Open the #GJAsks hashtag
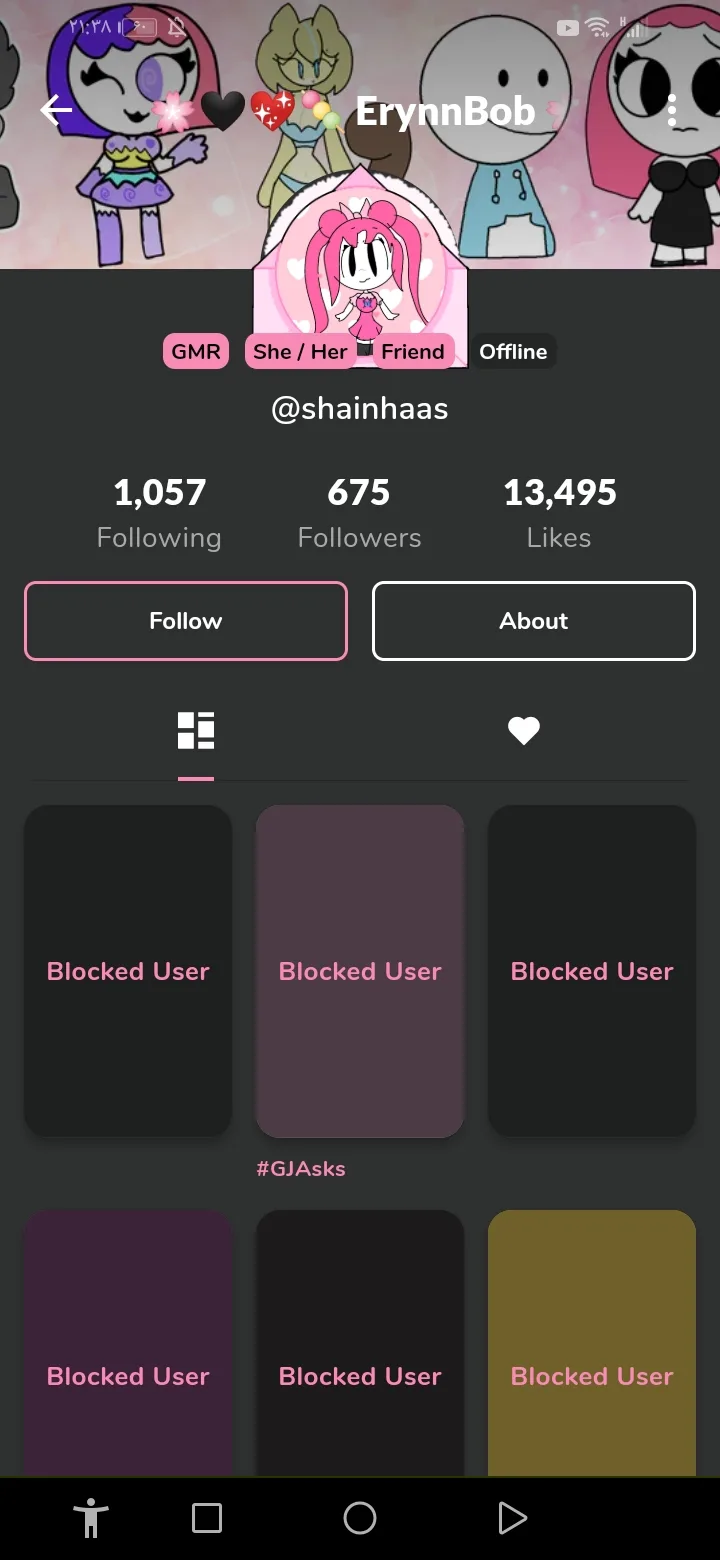 (301, 1168)
